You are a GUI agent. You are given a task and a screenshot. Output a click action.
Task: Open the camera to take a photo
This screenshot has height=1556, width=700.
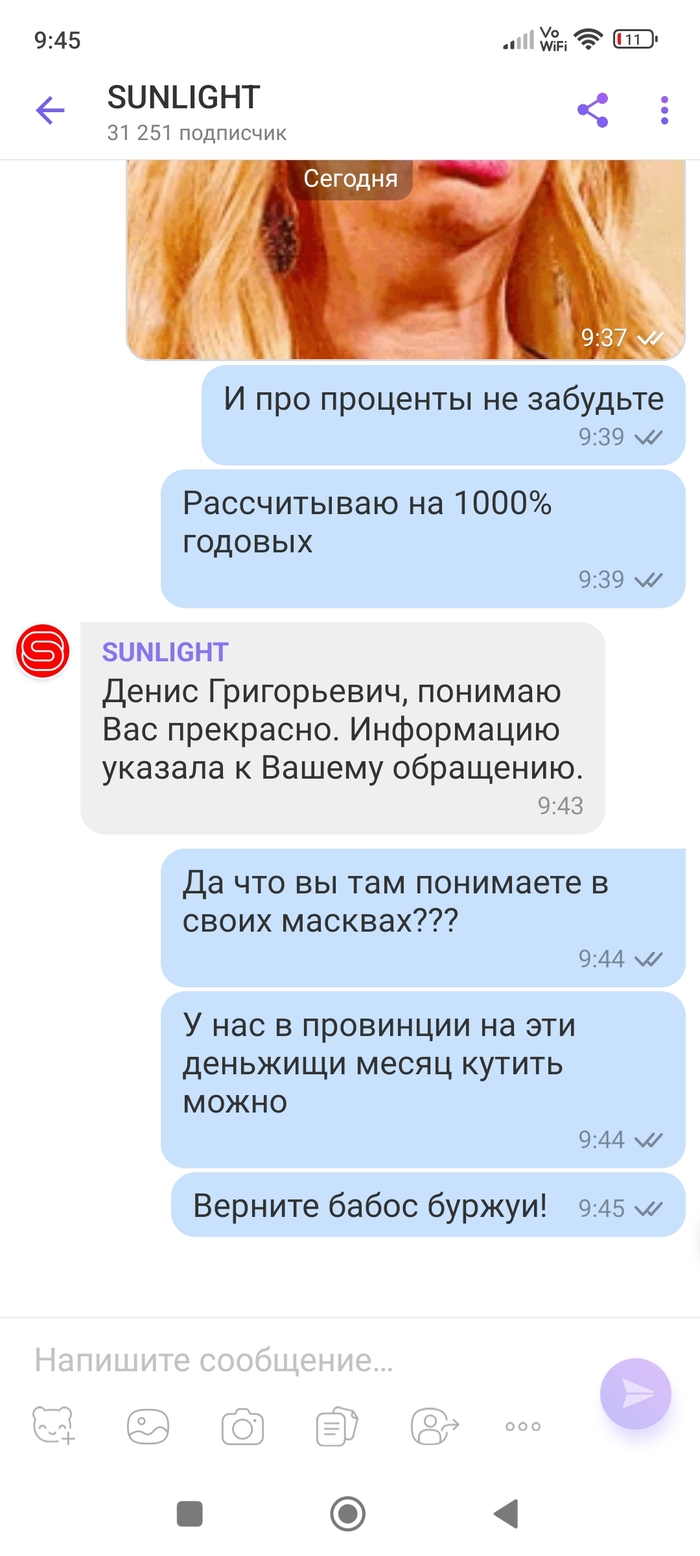[x=242, y=1426]
